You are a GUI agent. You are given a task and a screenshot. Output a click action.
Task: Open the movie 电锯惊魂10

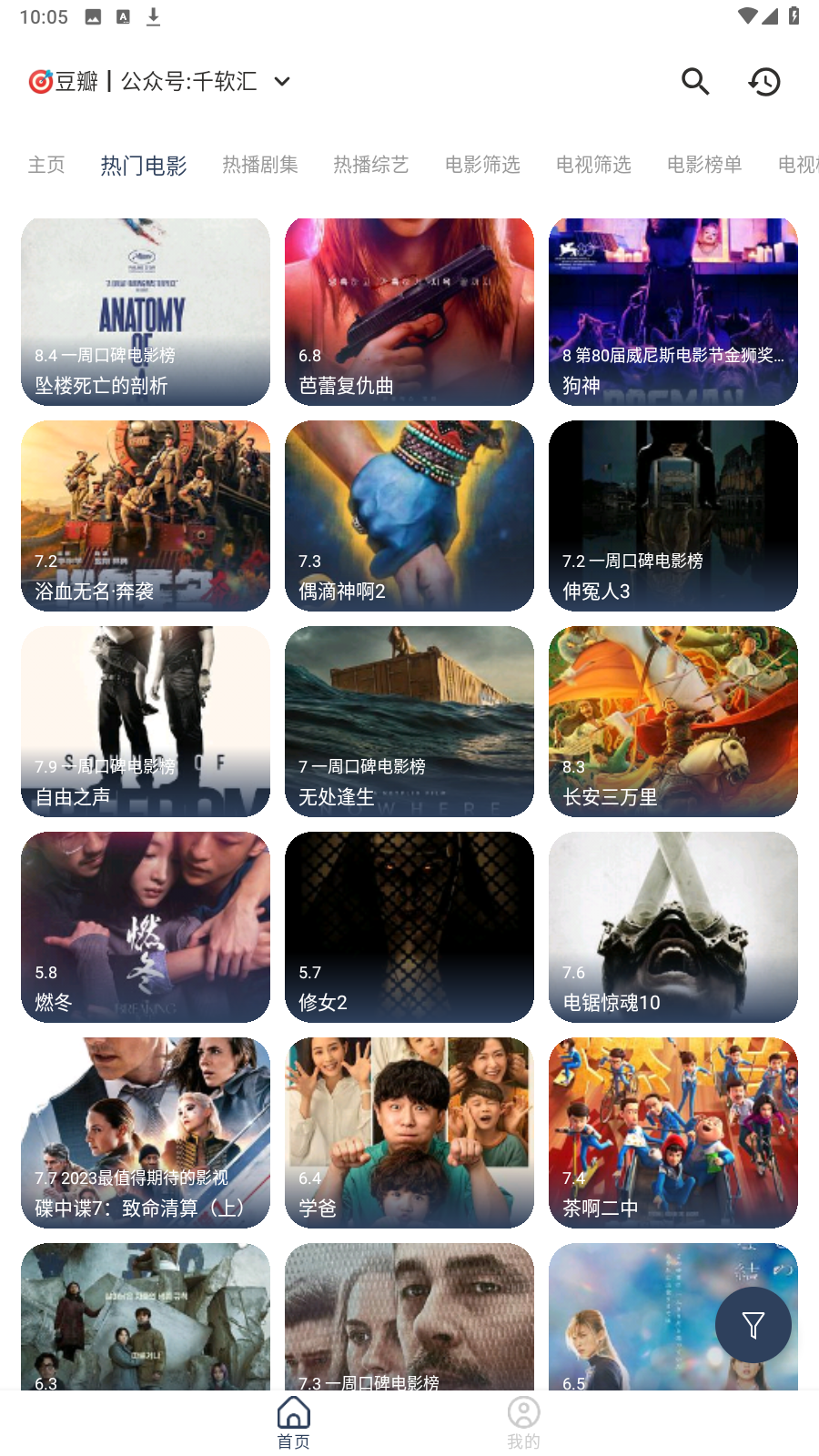coord(673,927)
